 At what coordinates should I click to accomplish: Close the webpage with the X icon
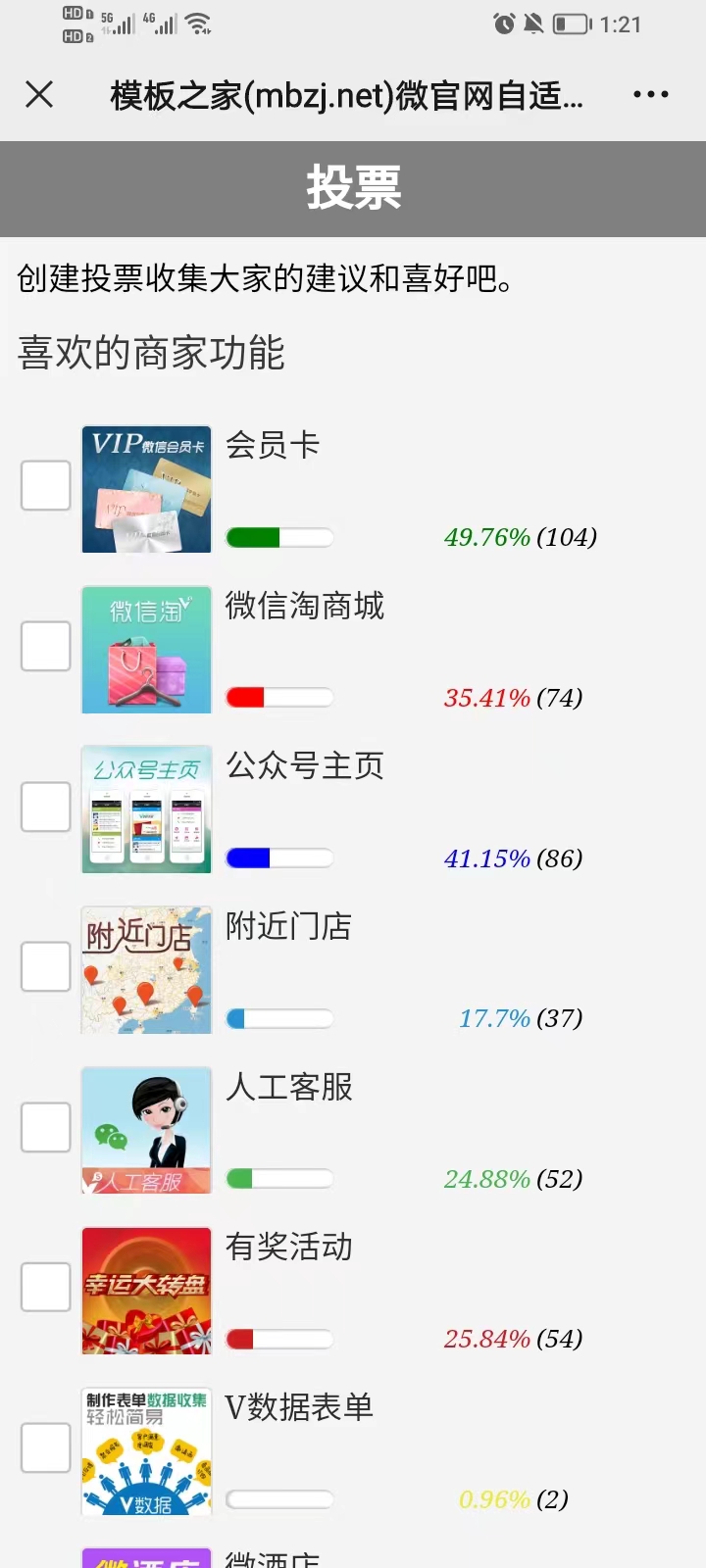click(x=39, y=95)
